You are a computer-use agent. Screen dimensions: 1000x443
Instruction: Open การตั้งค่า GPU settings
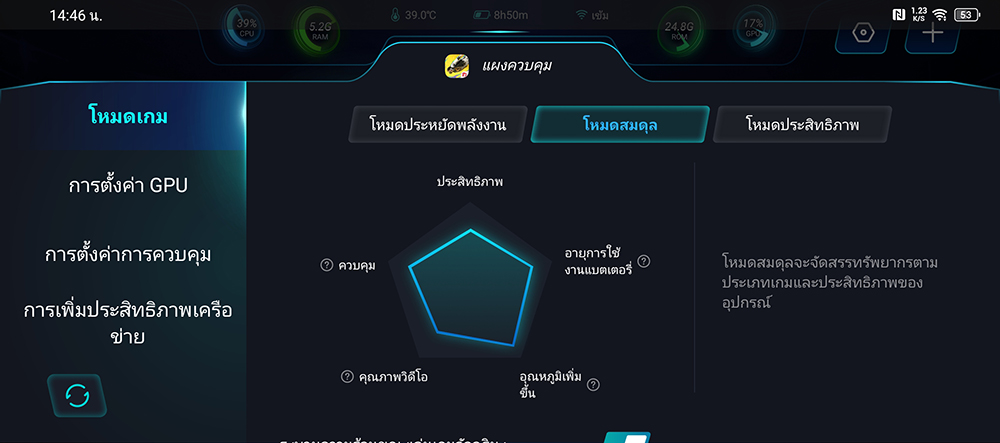[x=128, y=185]
